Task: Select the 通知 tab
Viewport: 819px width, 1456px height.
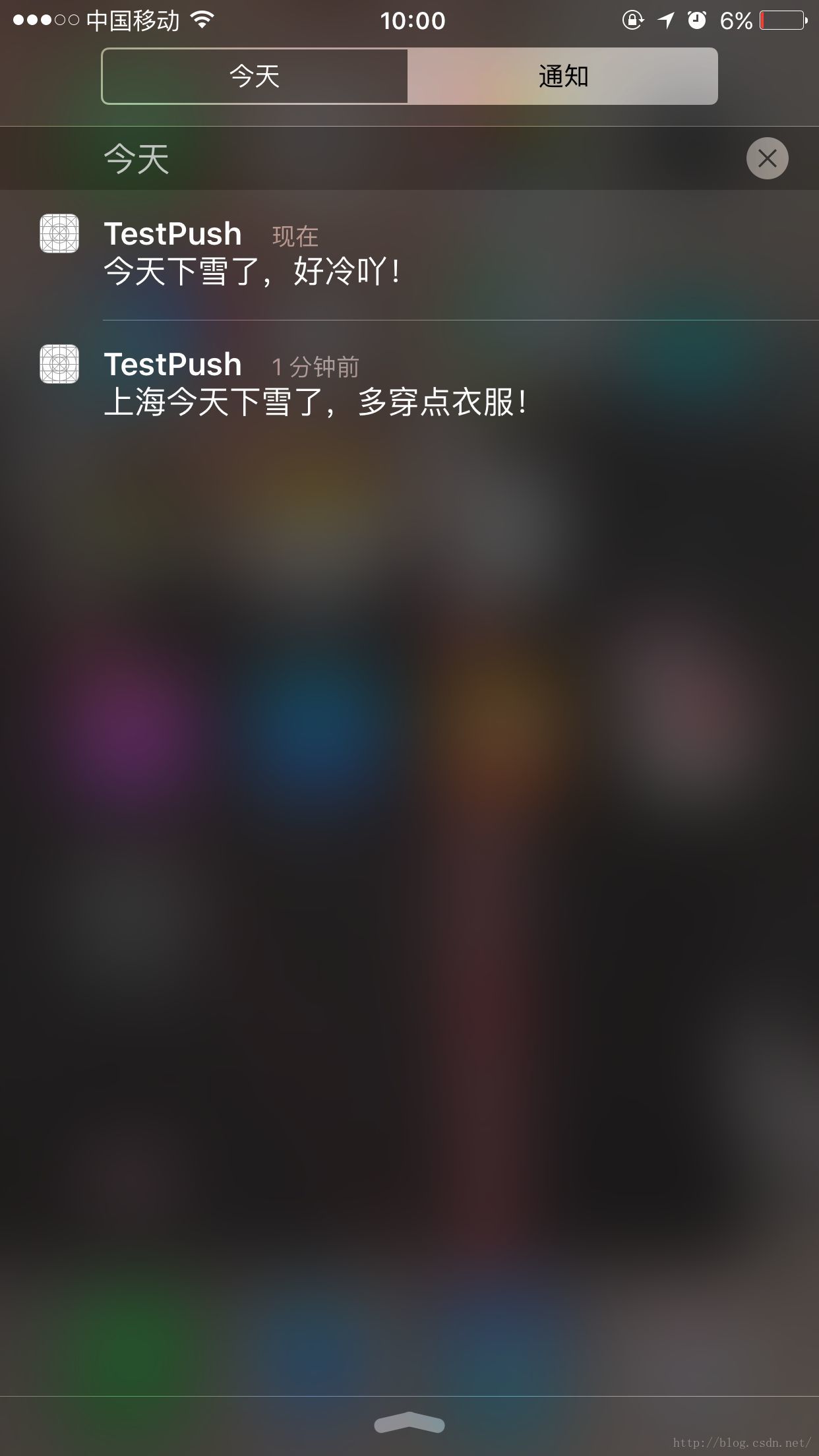Action: (562, 76)
